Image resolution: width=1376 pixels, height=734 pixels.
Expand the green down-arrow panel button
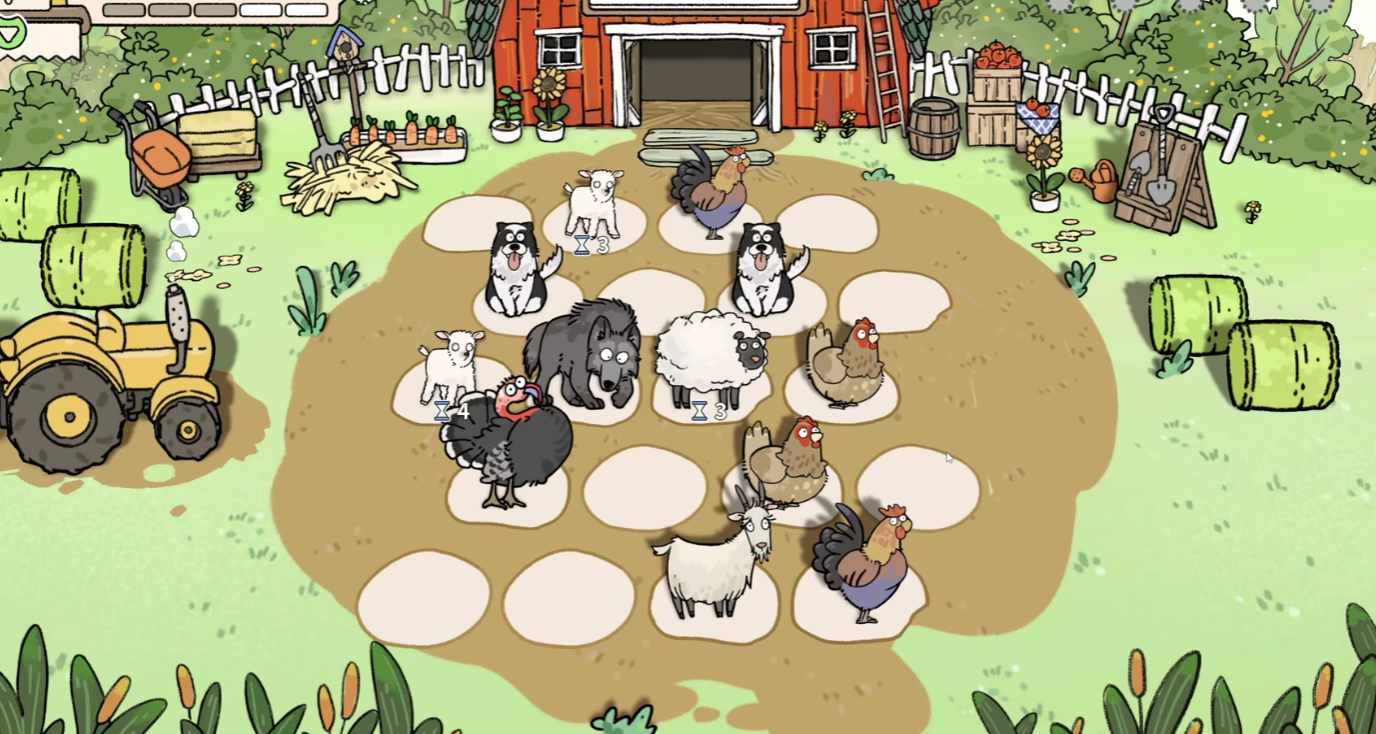pyautogui.click(x=10, y=33)
